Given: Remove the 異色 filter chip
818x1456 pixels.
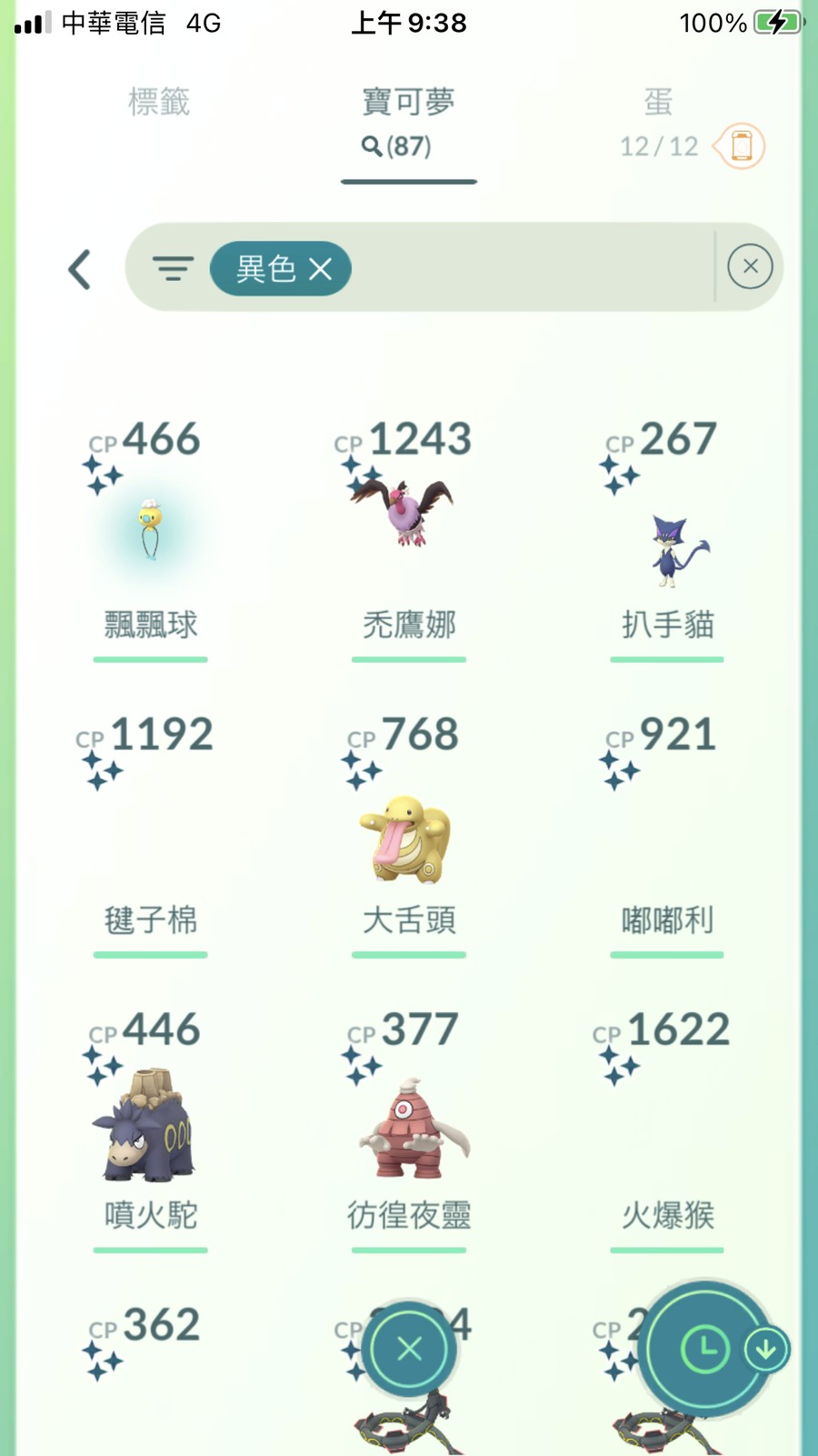Looking at the screenshot, I should coord(320,269).
